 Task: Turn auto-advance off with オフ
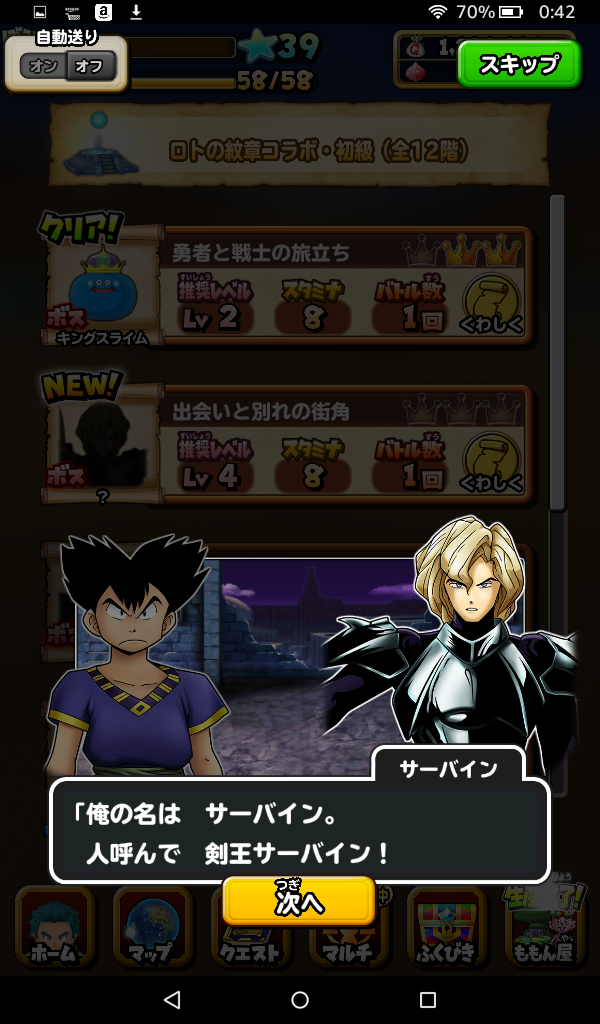tap(91, 67)
